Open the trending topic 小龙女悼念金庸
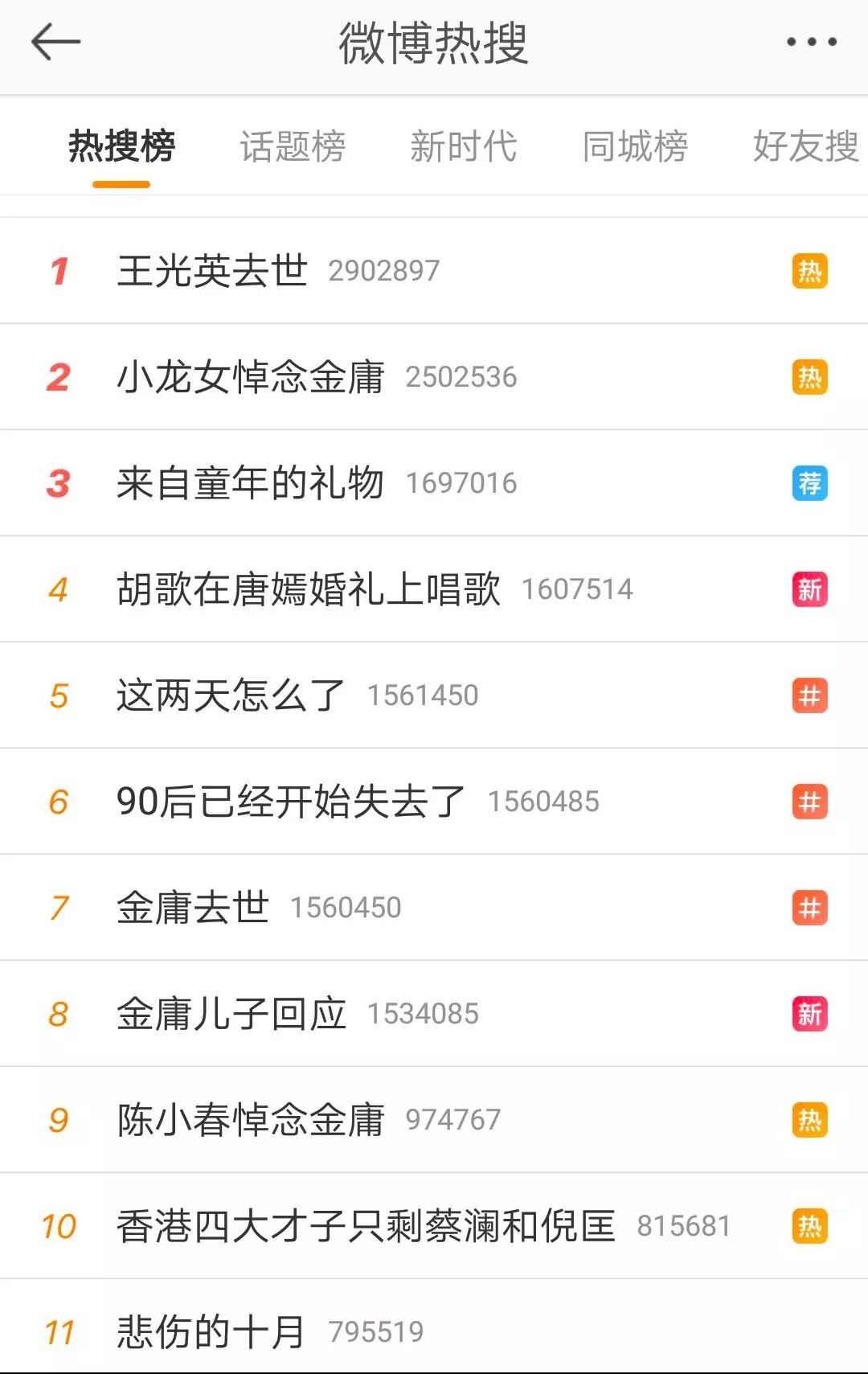This screenshot has height=1374, width=868. click(434, 377)
